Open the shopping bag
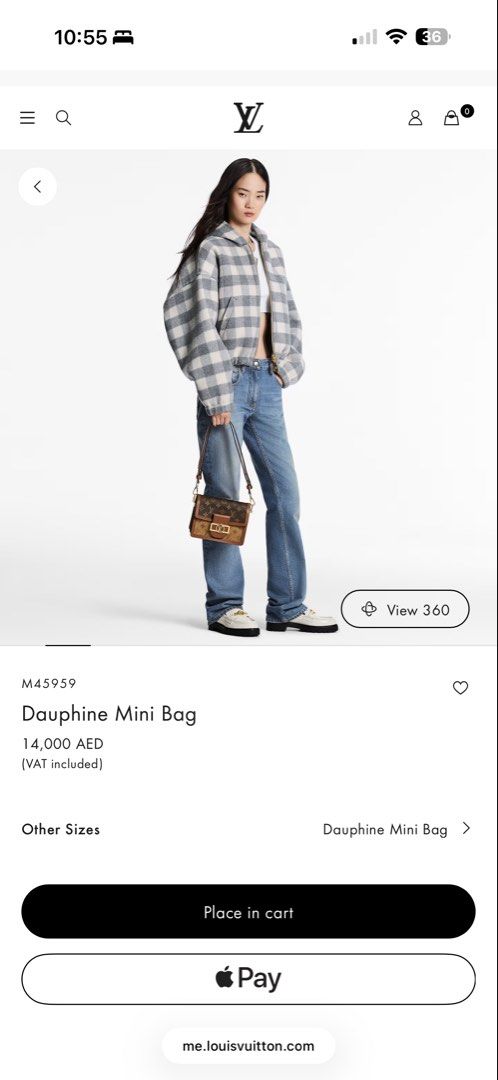The height and width of the screenshot is (1080, 498). (452, 118)
